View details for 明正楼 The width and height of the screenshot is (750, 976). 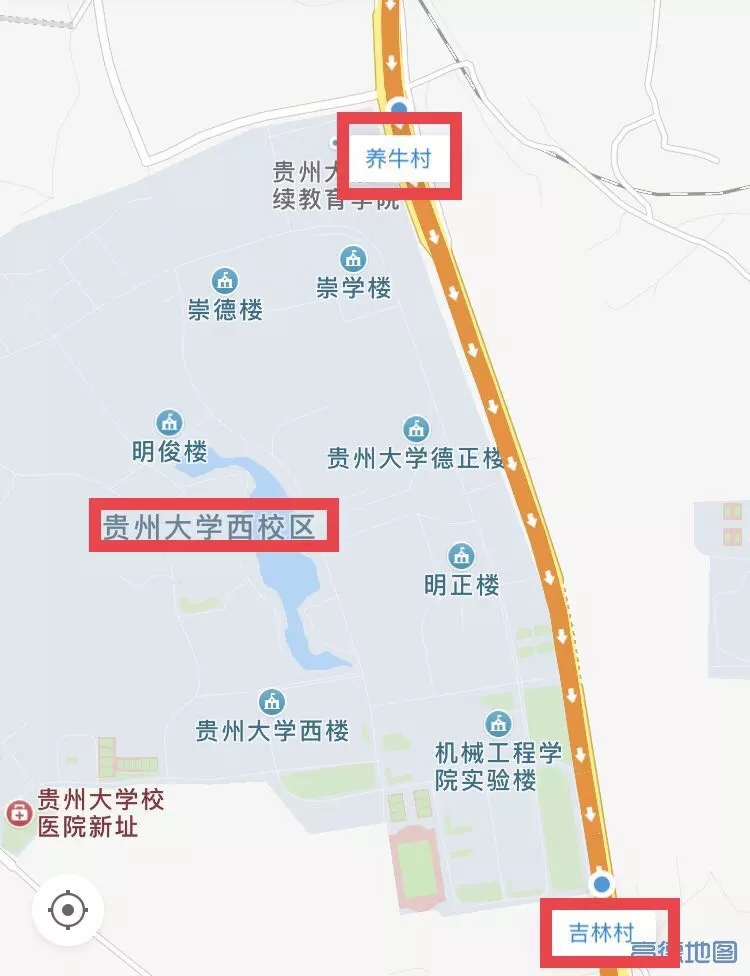[461, 555]
